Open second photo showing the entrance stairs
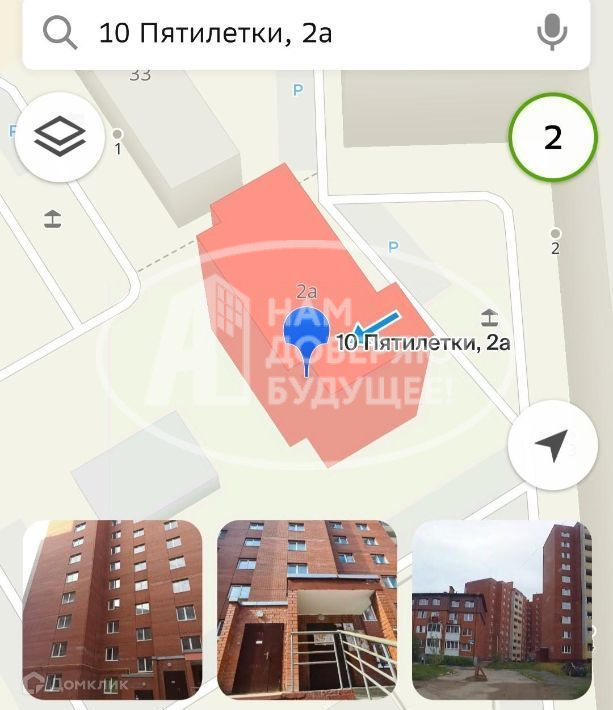Image resolution: width=613 pixels, height=710 pixels. click(307, 609)
